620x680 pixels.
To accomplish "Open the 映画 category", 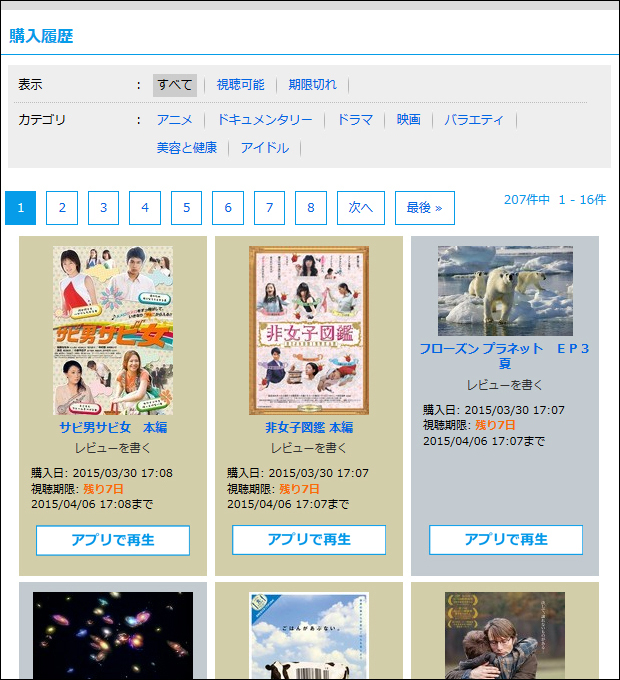I will [x=408, y=120].
